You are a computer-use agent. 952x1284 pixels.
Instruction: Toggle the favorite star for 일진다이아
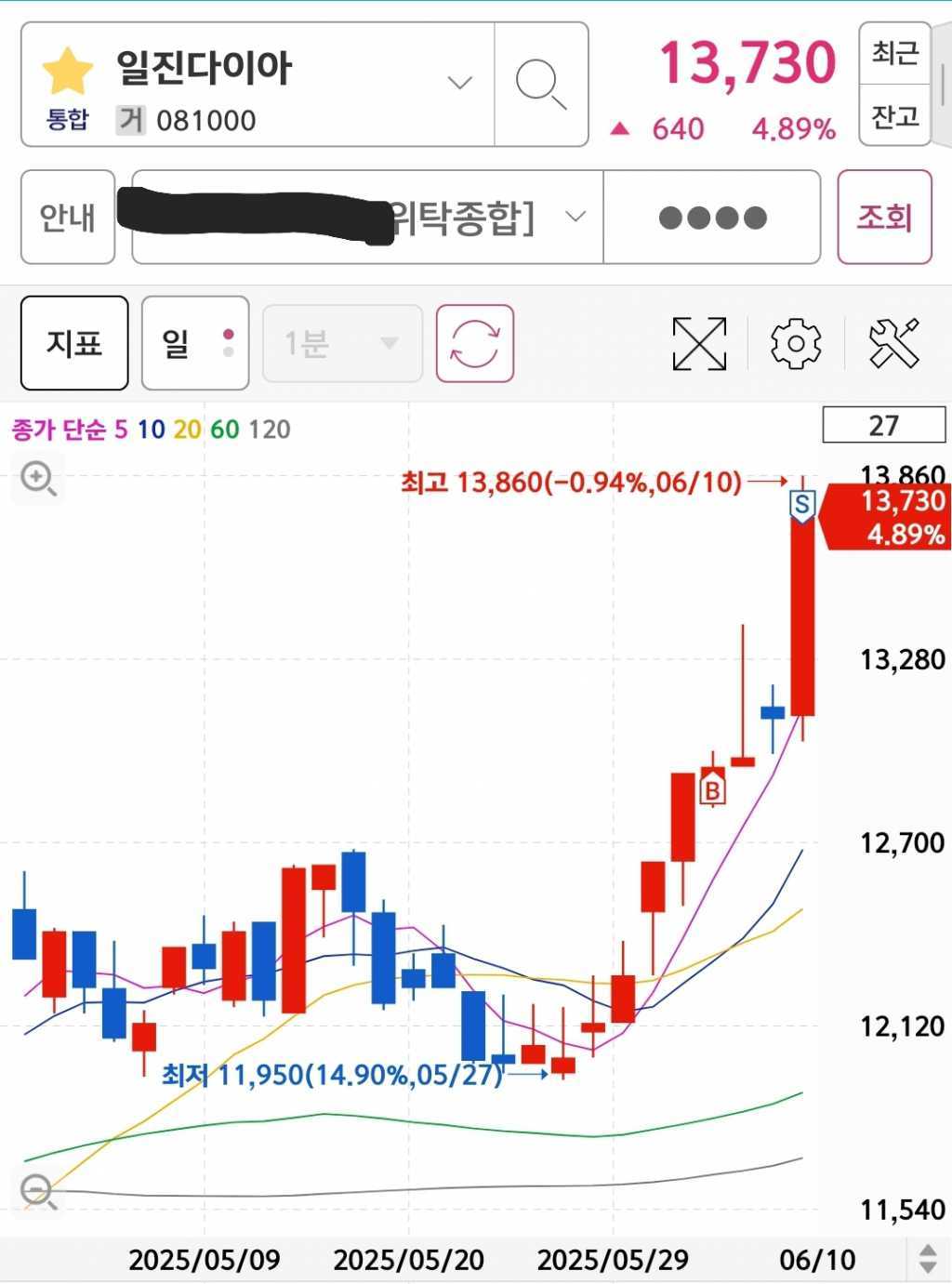(x=67, y=73)
